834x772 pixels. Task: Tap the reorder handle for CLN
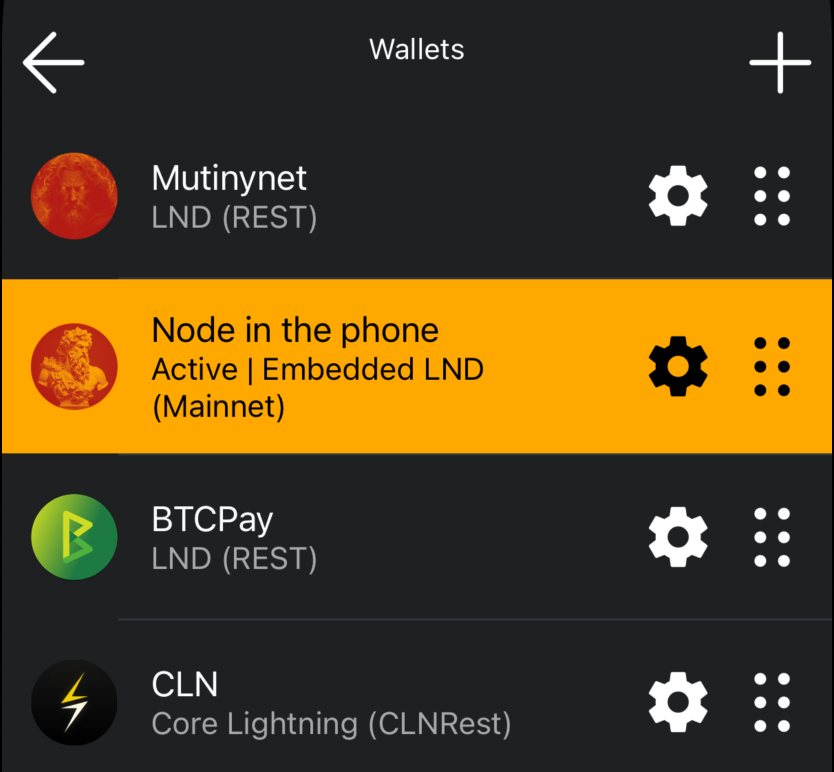771,703
